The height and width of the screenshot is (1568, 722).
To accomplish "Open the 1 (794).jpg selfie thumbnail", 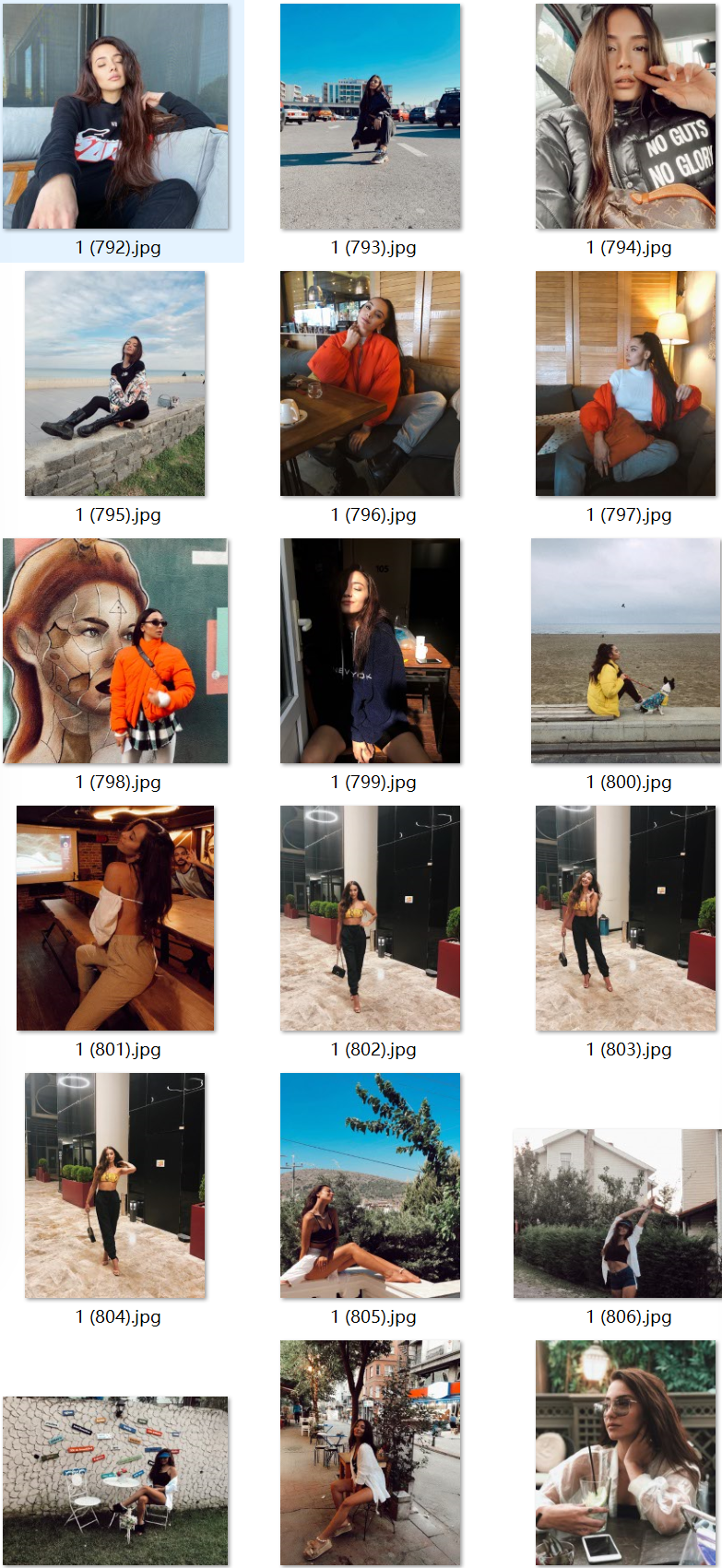I will [x=625, y=116].
